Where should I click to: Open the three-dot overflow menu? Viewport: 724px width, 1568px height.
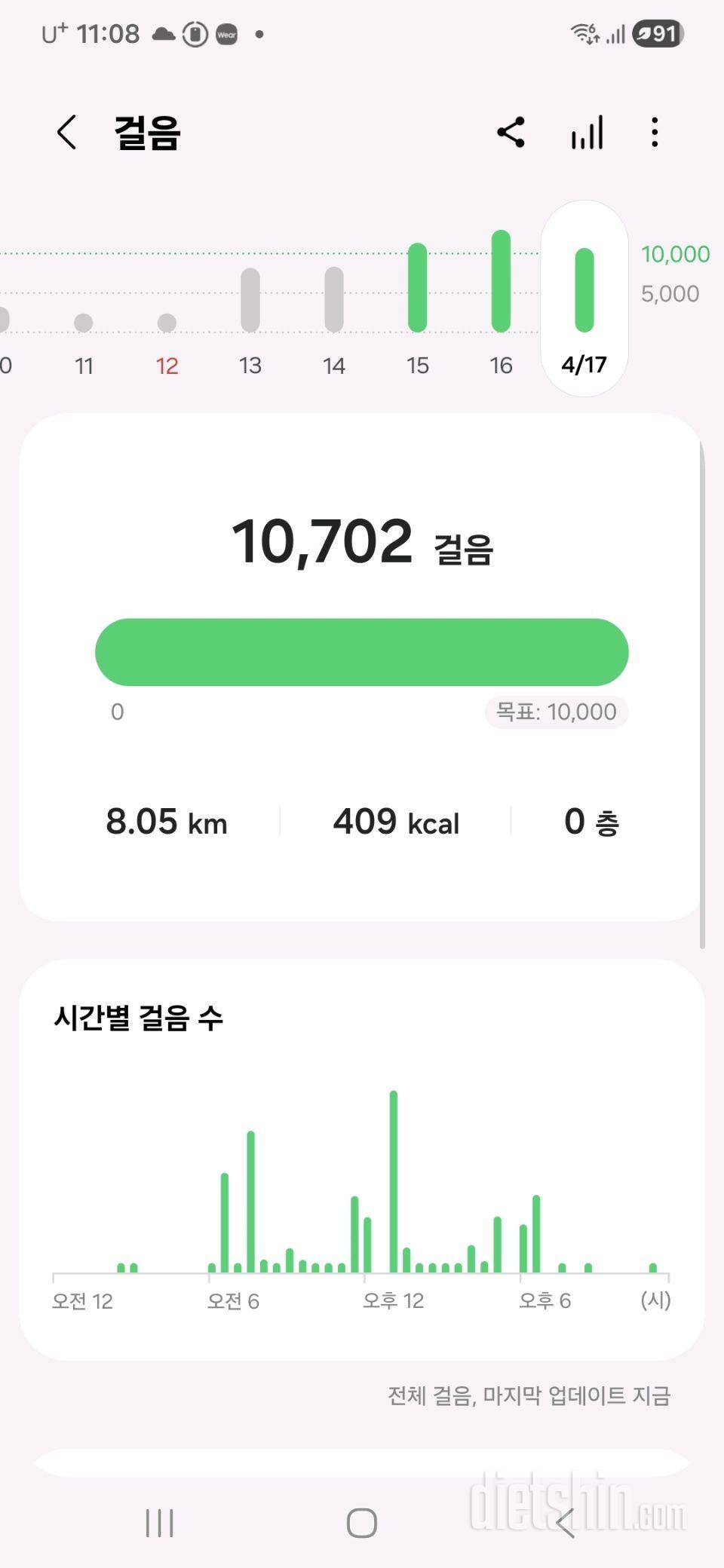tap(654, 132)
